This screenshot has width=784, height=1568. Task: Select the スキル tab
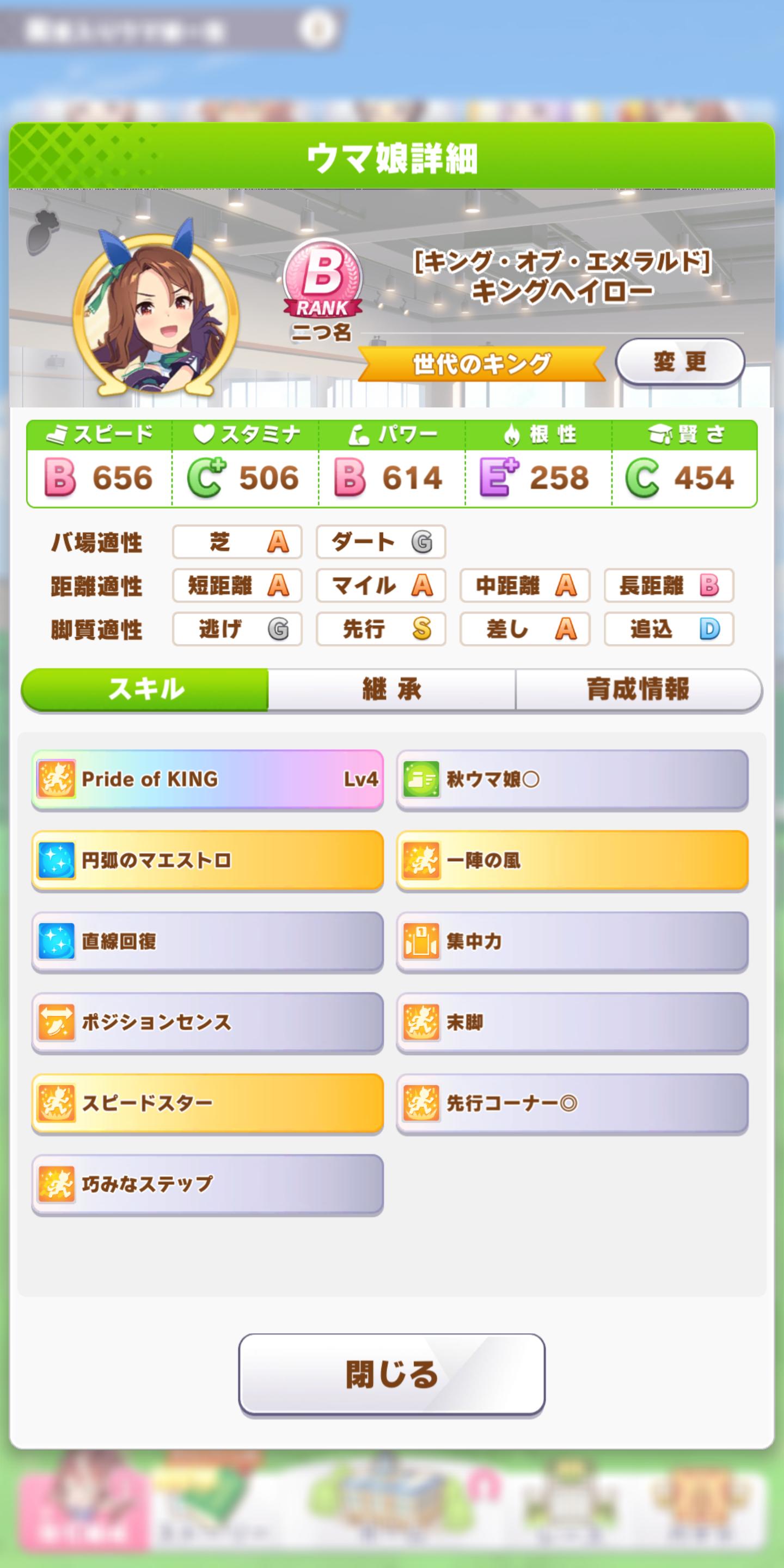click(x=145, y=690)
